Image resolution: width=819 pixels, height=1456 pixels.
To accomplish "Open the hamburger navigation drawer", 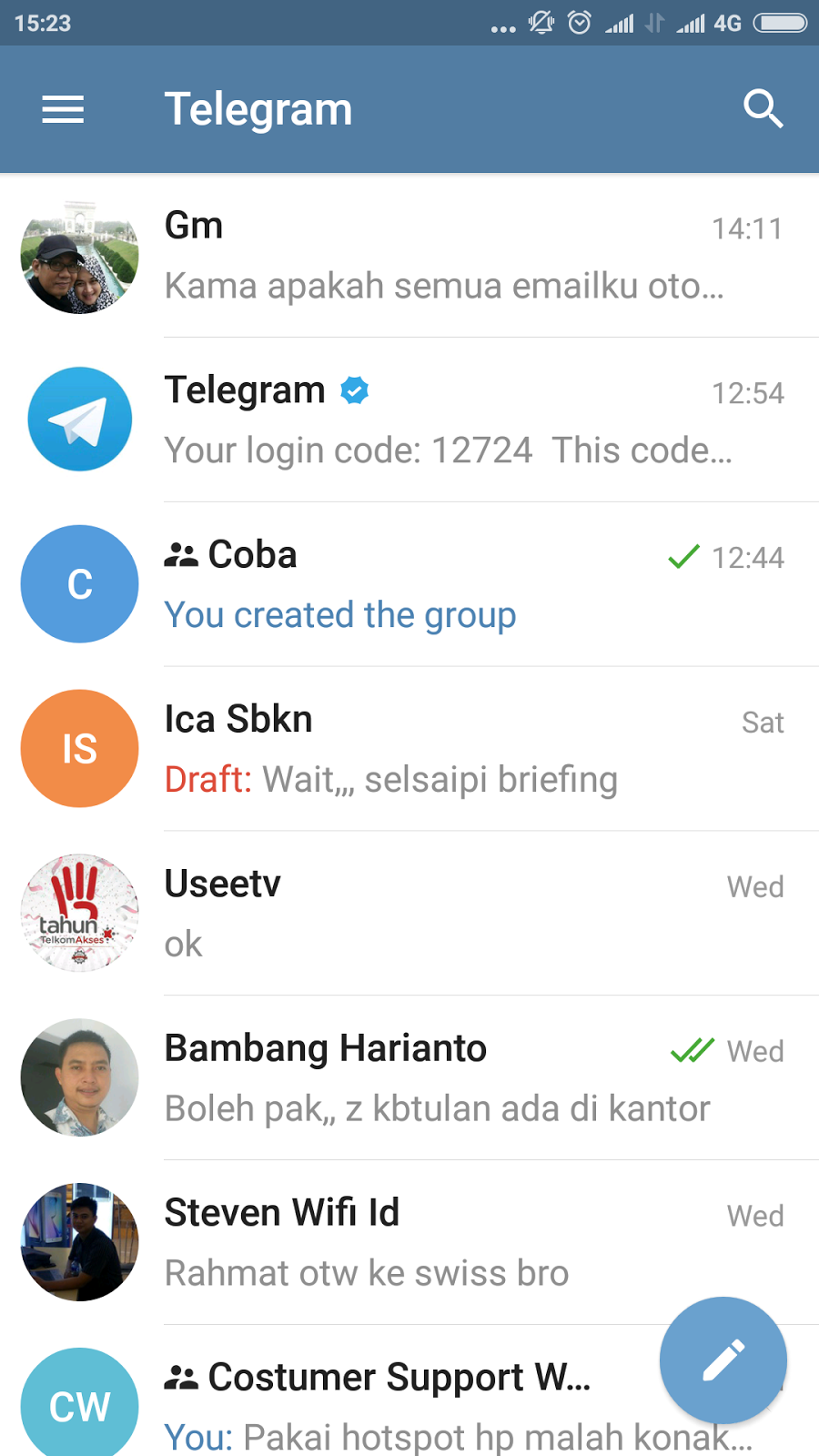I will [63, 110].
